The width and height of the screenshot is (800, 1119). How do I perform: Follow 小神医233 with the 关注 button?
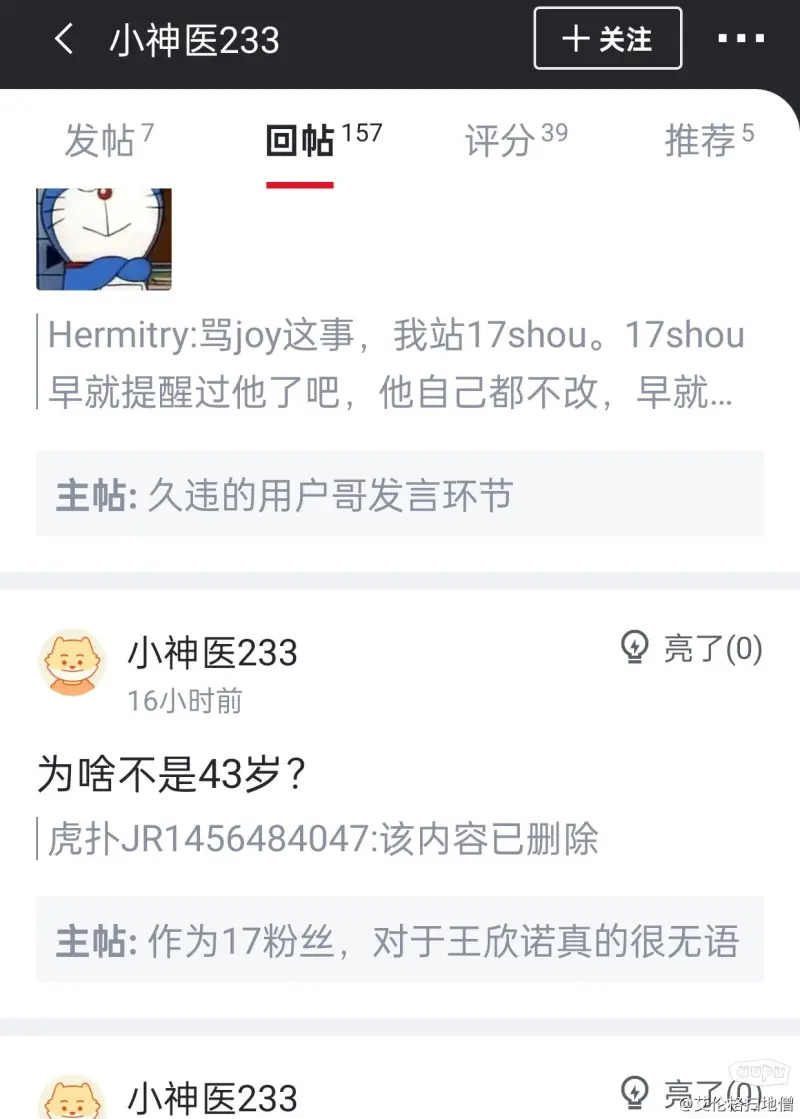pos(607,39)
